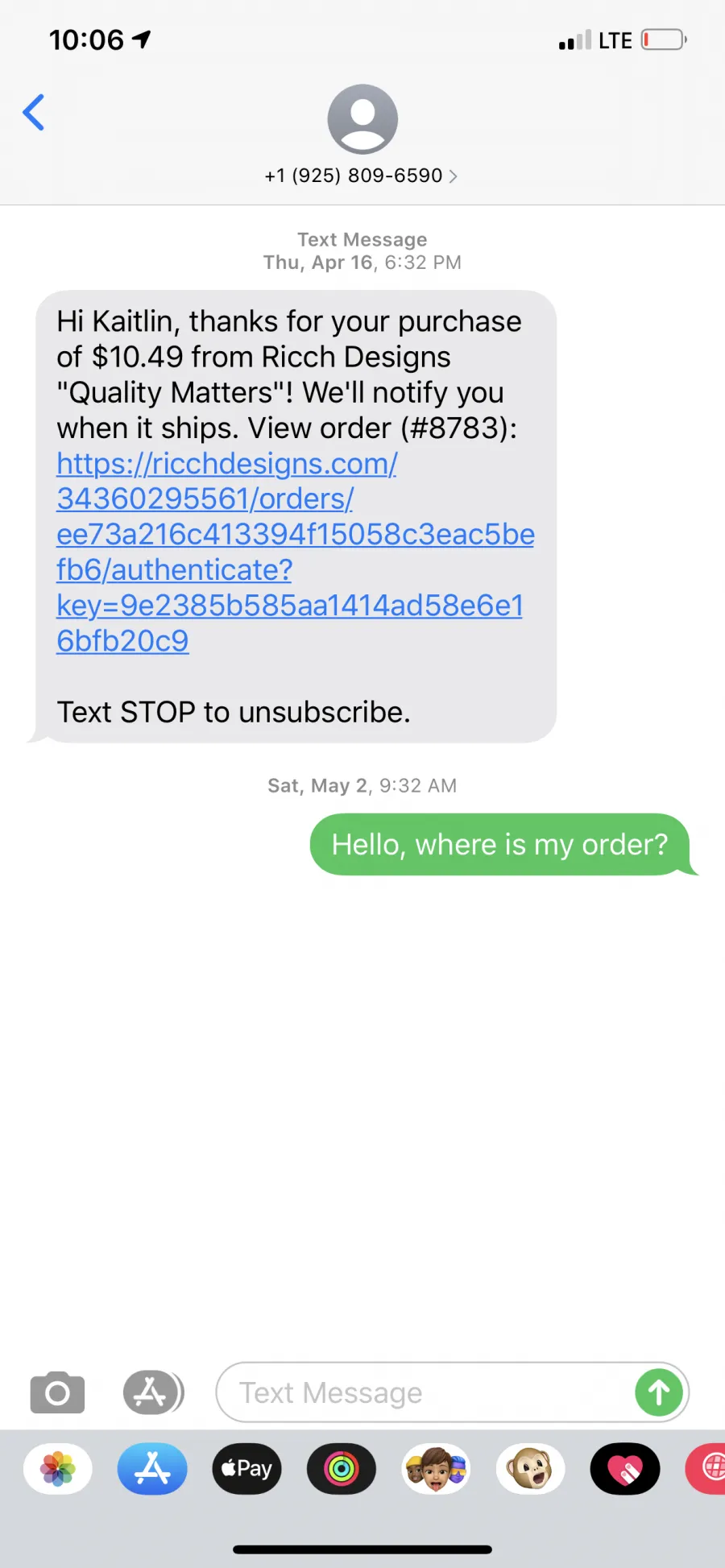Open the Photos app in app strip
This screenshot has height=1568, width=725.
click(58, 1469)
